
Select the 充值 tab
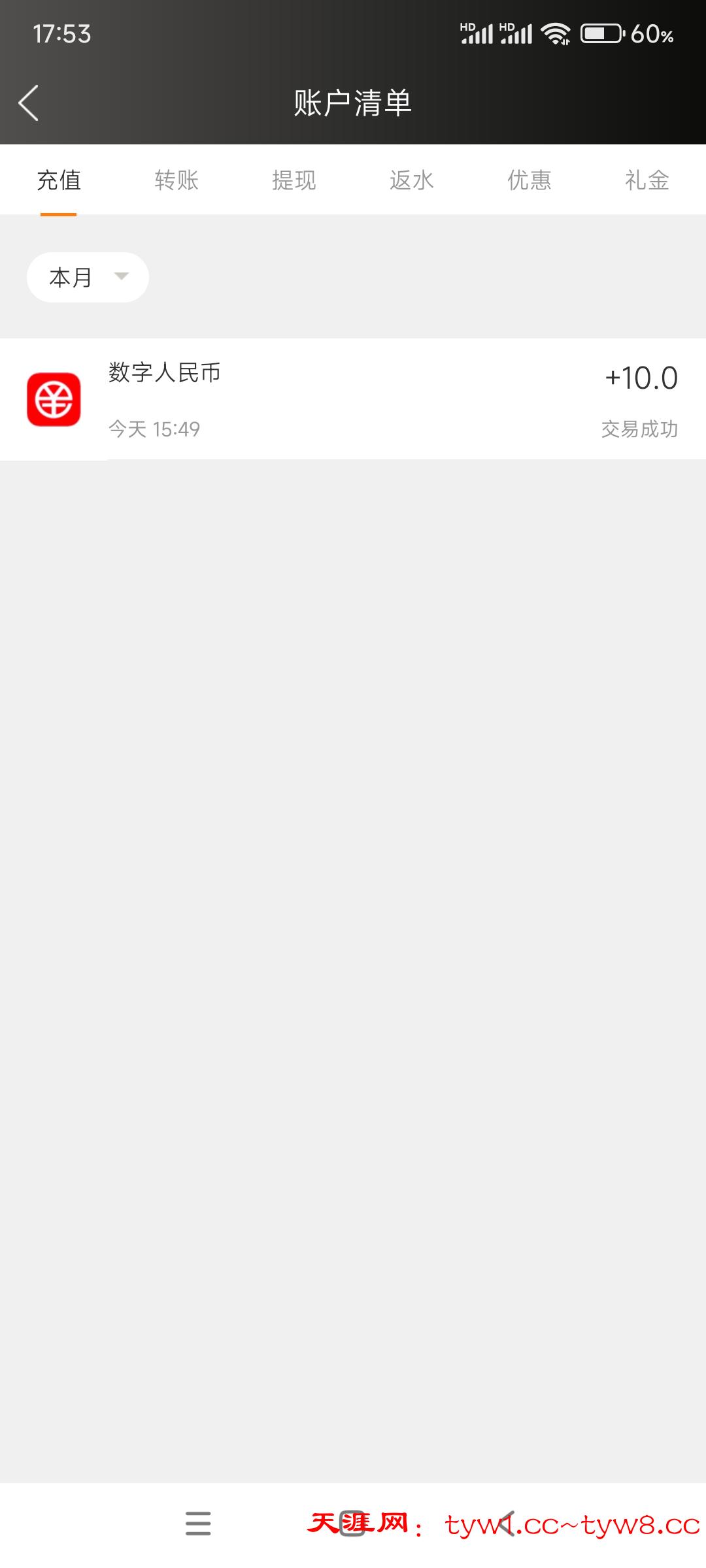(59, 180)
